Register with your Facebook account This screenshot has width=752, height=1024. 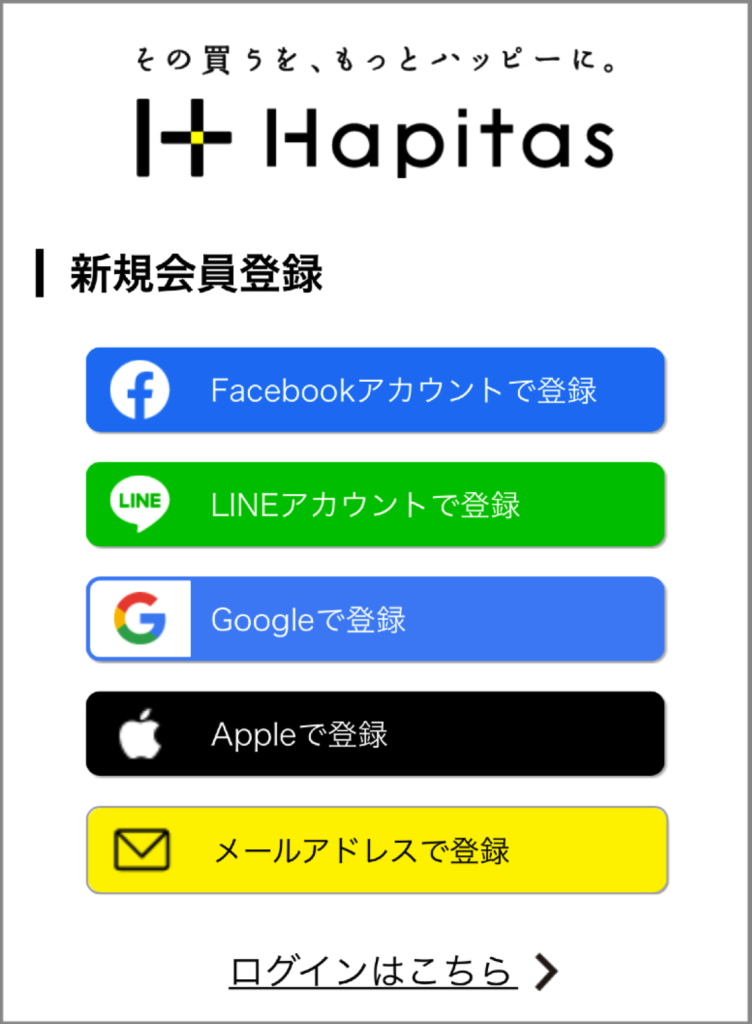click(x=375, y=390)
